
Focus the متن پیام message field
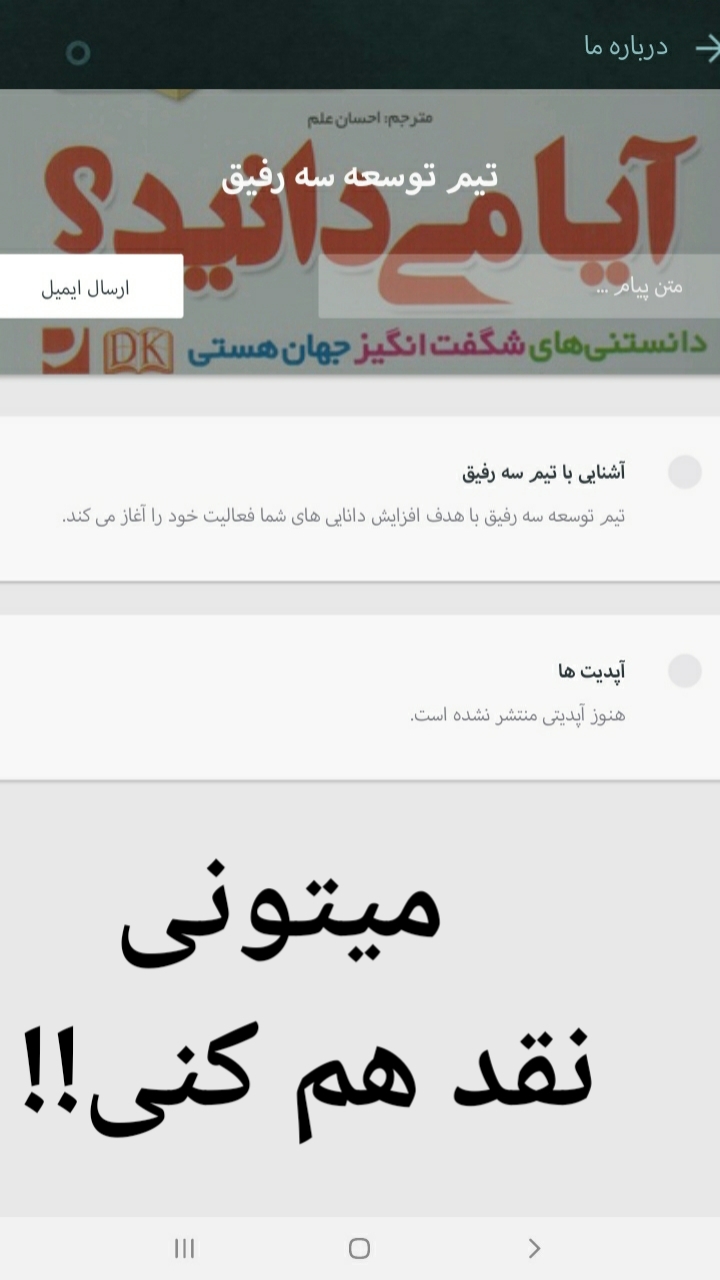(x=518, y=287)
